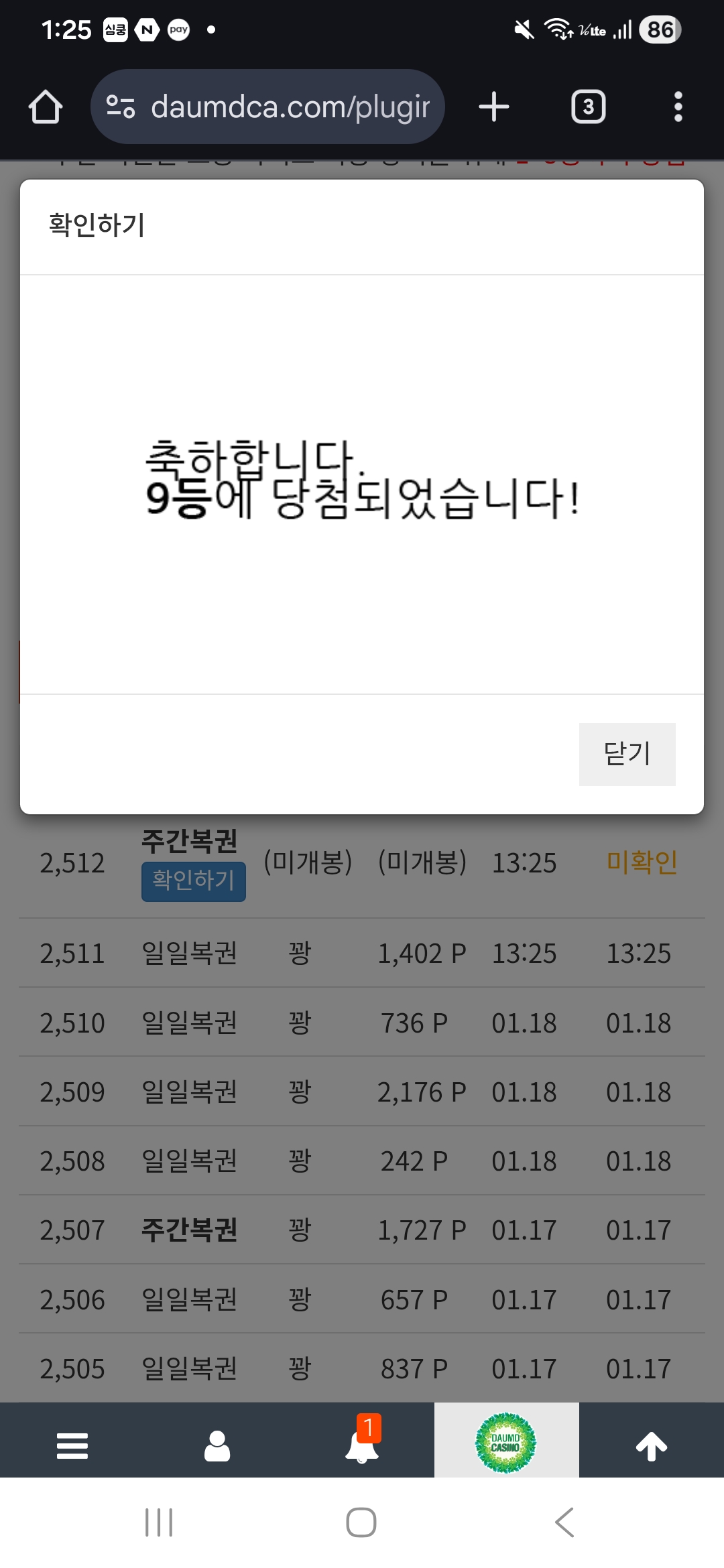Image resolution: width=724 pixels, height=1568 pixels.
Task: Show the open tabs switcher
Action: (x=588, y=107)
